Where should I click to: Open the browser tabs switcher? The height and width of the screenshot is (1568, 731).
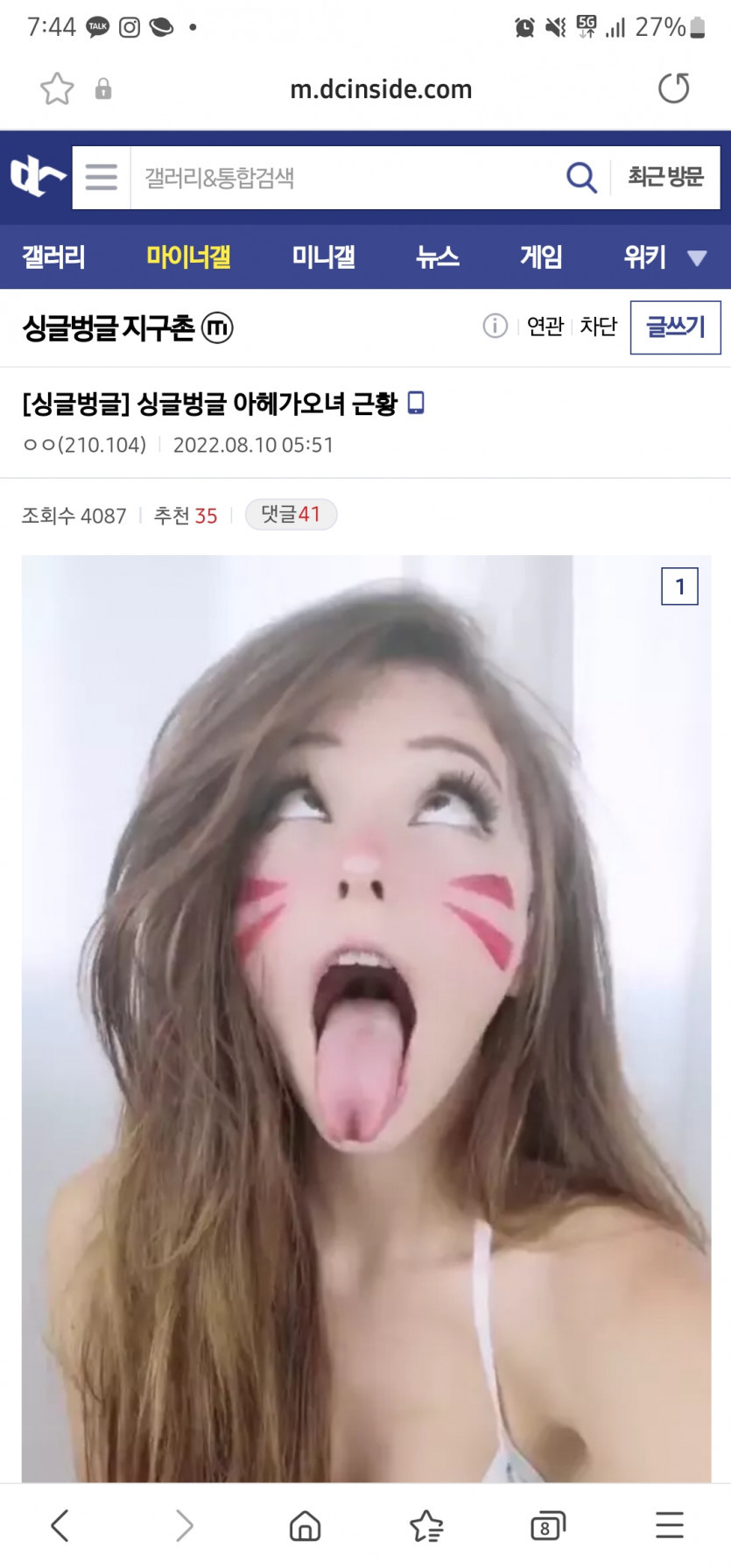pos(547,1526)
